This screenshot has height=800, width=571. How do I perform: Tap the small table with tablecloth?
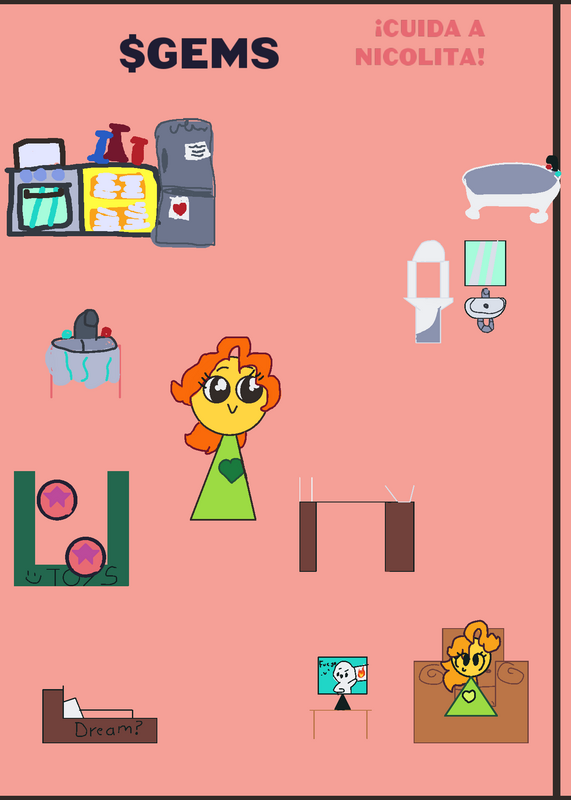[x=84, y=354]
